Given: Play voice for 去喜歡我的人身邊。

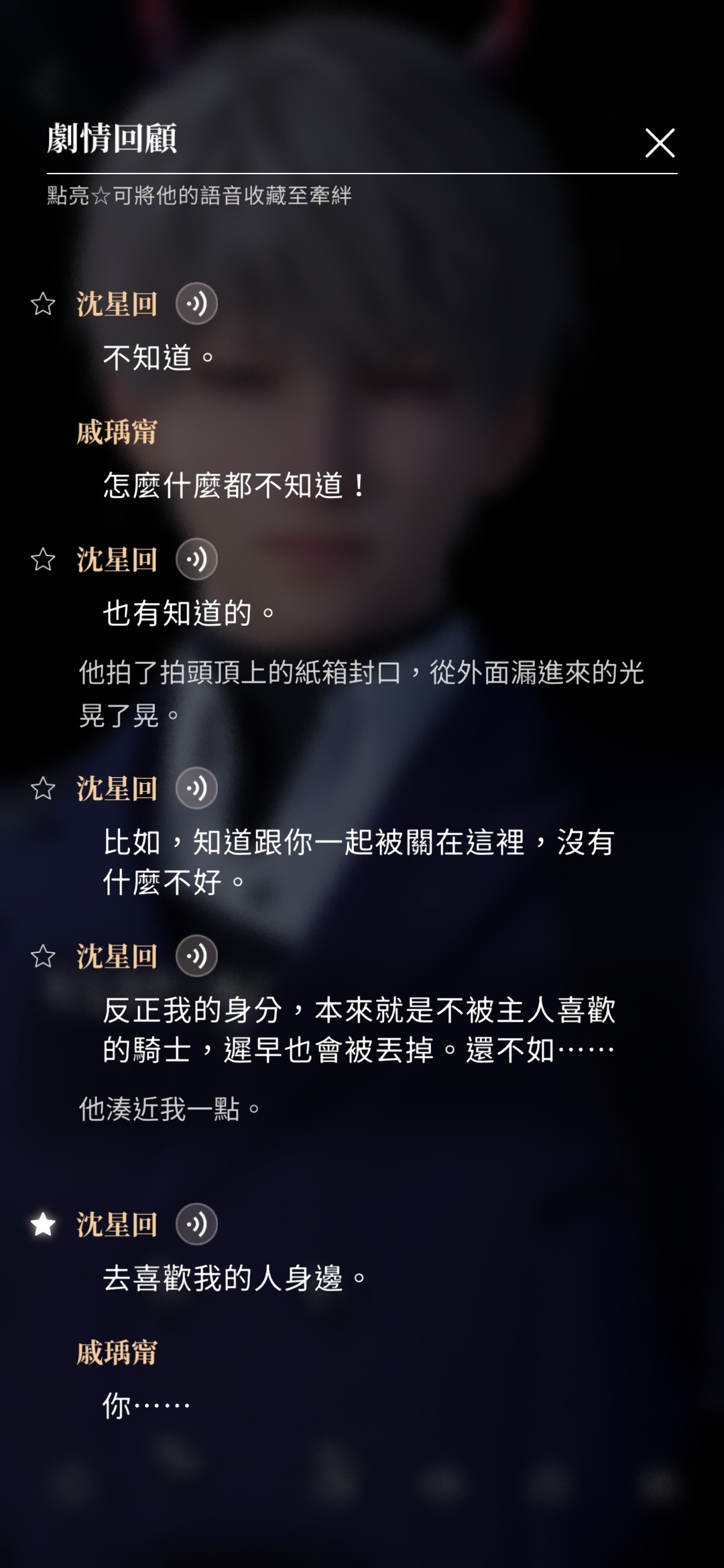Looking at the screenshot, I should click(196, 1224).
